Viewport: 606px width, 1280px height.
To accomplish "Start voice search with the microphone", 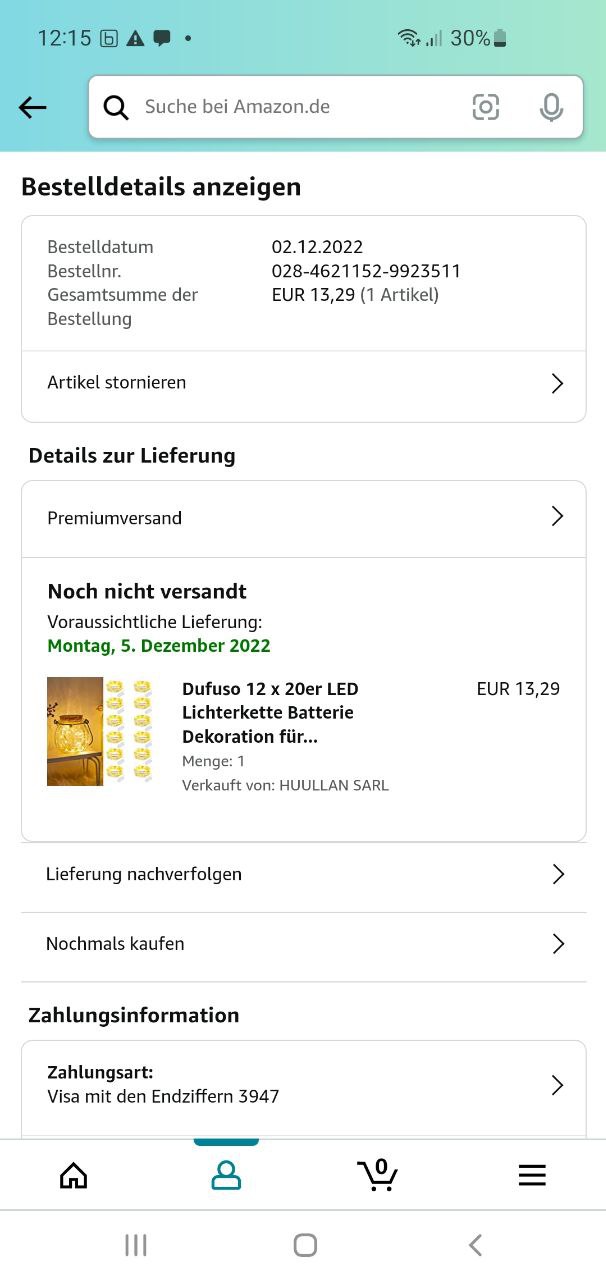I will pyautogui.click(x=551, y=107).
